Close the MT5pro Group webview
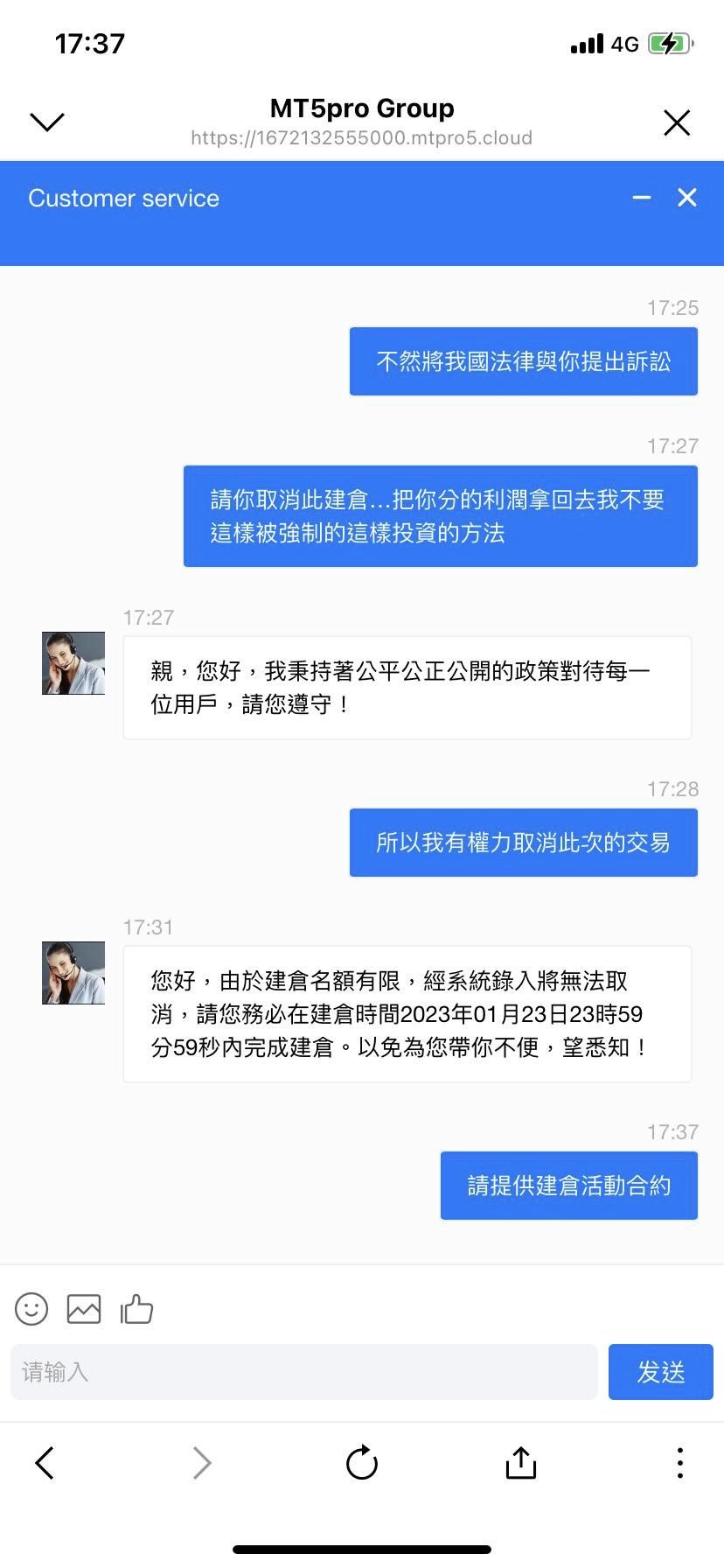Viewport: 724px width, 1568px height. [x=677, y=122]
